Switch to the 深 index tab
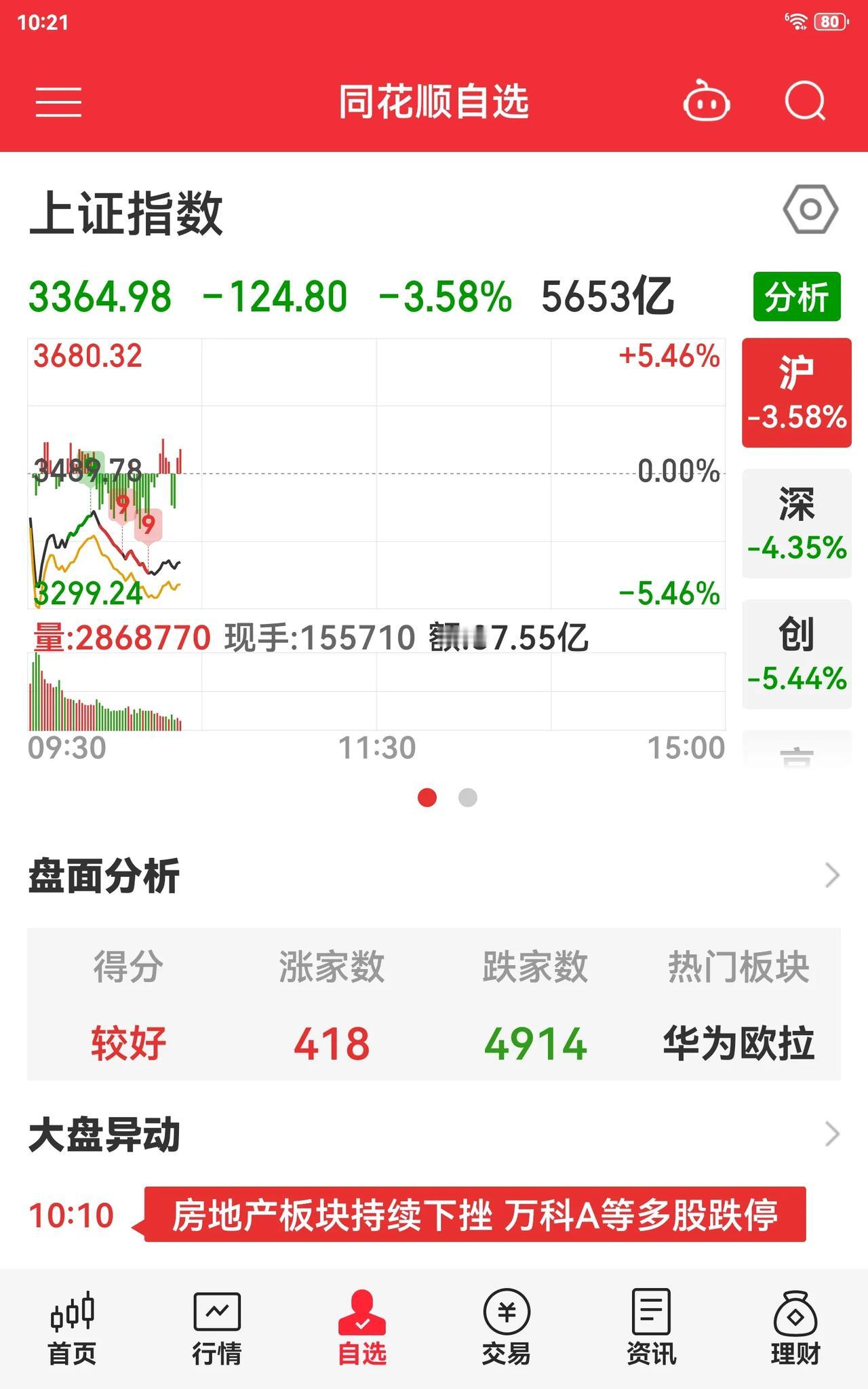This screenshot has width=868, height=1389. coord(797,524)
